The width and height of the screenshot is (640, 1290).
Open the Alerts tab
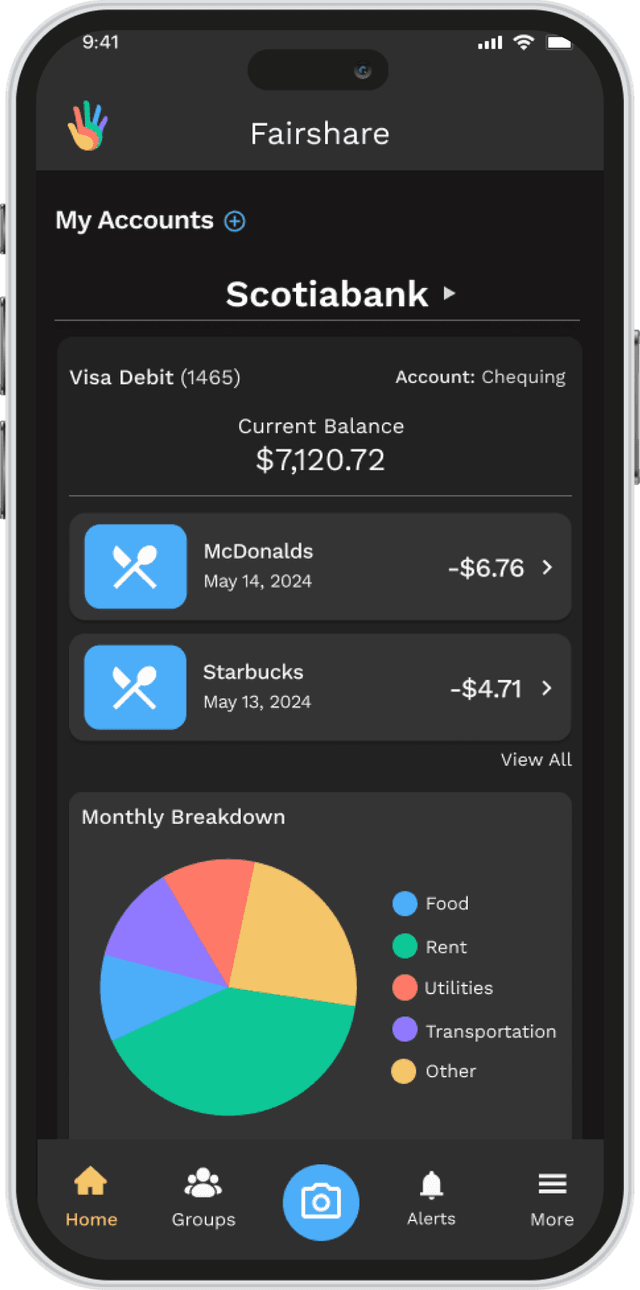point(431,1197)
